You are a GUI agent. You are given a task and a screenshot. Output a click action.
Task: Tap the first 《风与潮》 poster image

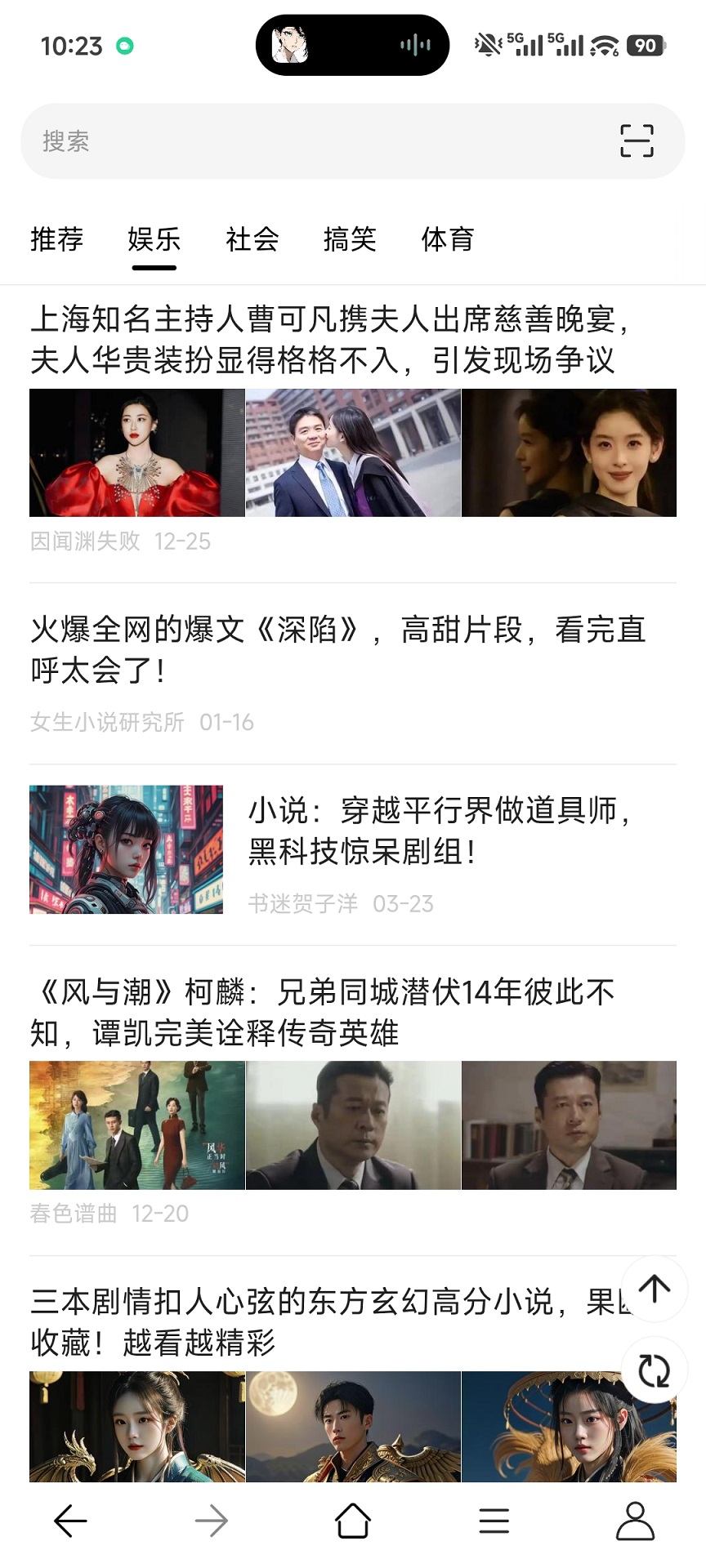[136, 1125]
